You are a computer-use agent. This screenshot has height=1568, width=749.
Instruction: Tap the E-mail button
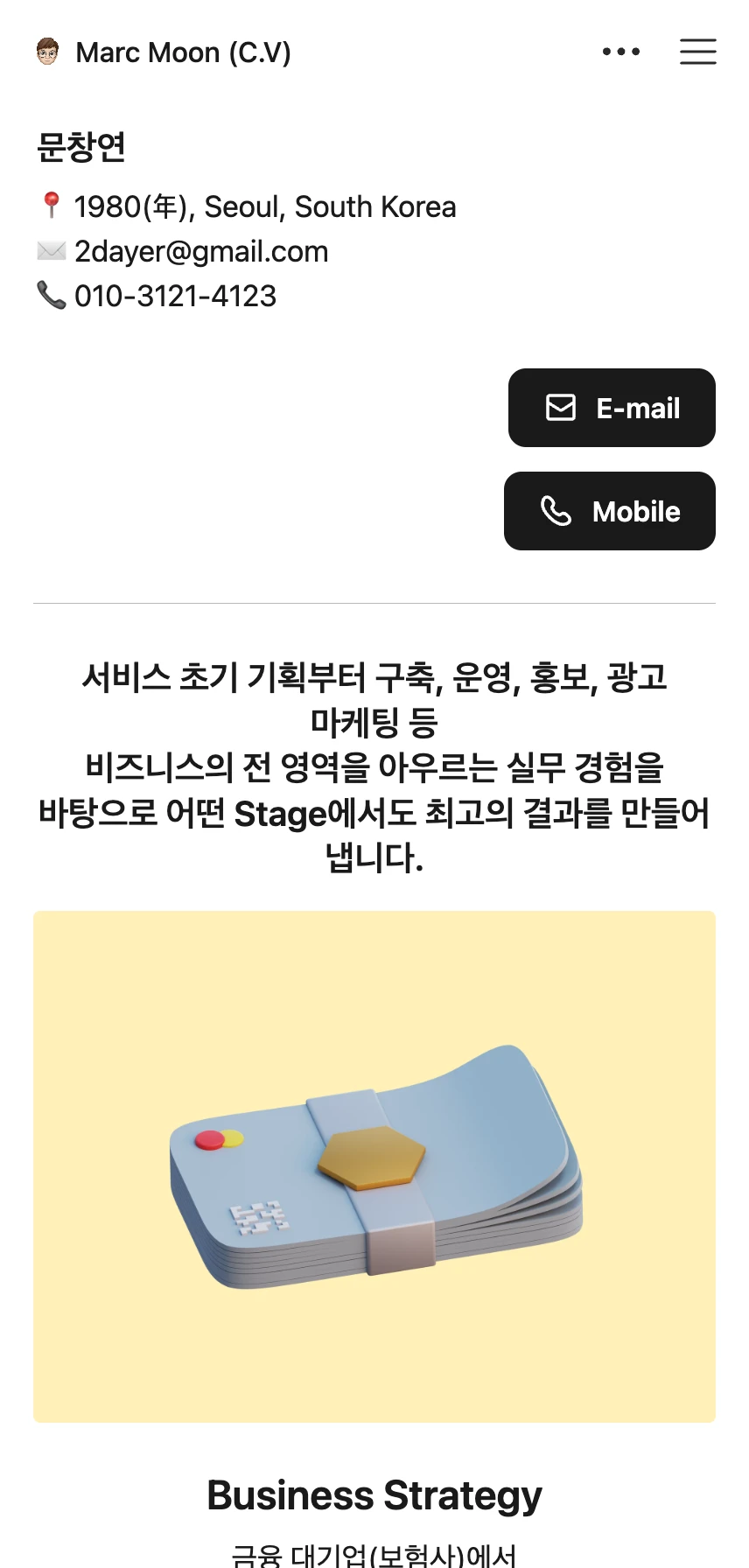pyautogui.click(x=612, y=408)
